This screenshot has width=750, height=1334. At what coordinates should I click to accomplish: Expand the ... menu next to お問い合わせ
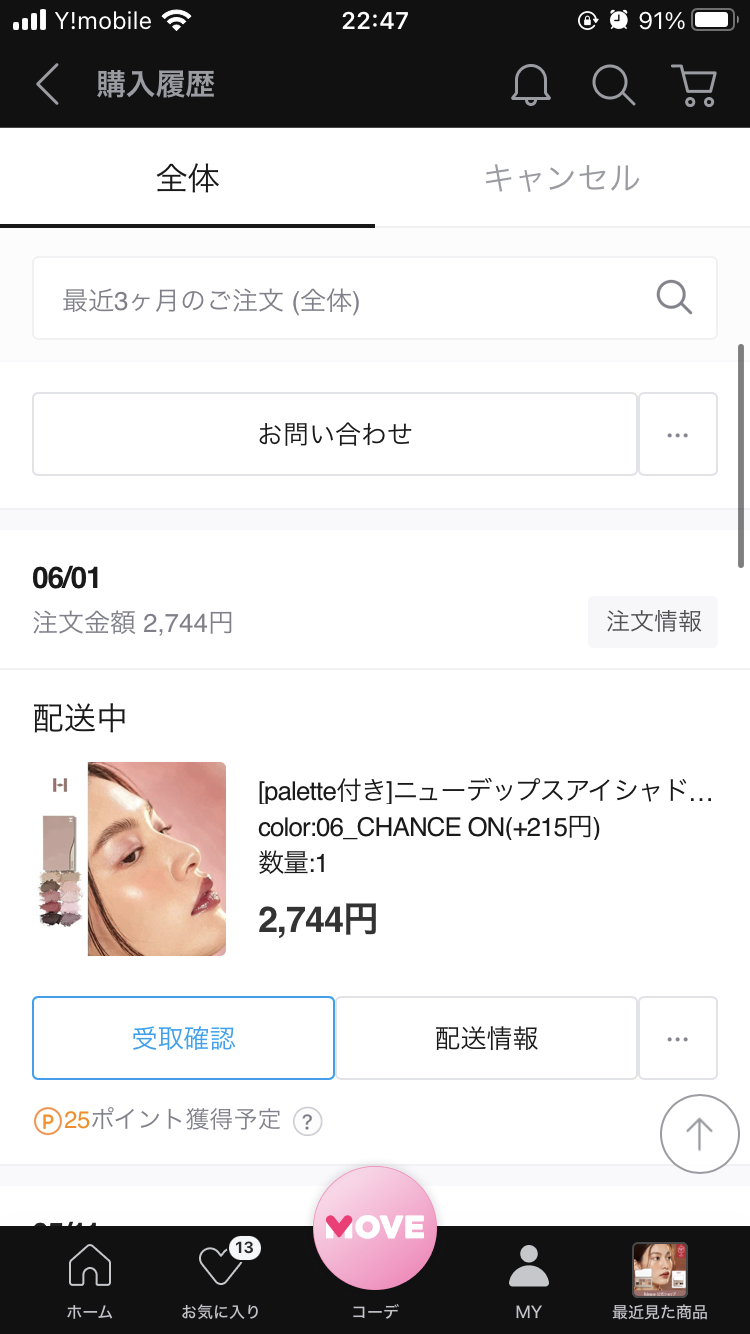tap(678, 434)
